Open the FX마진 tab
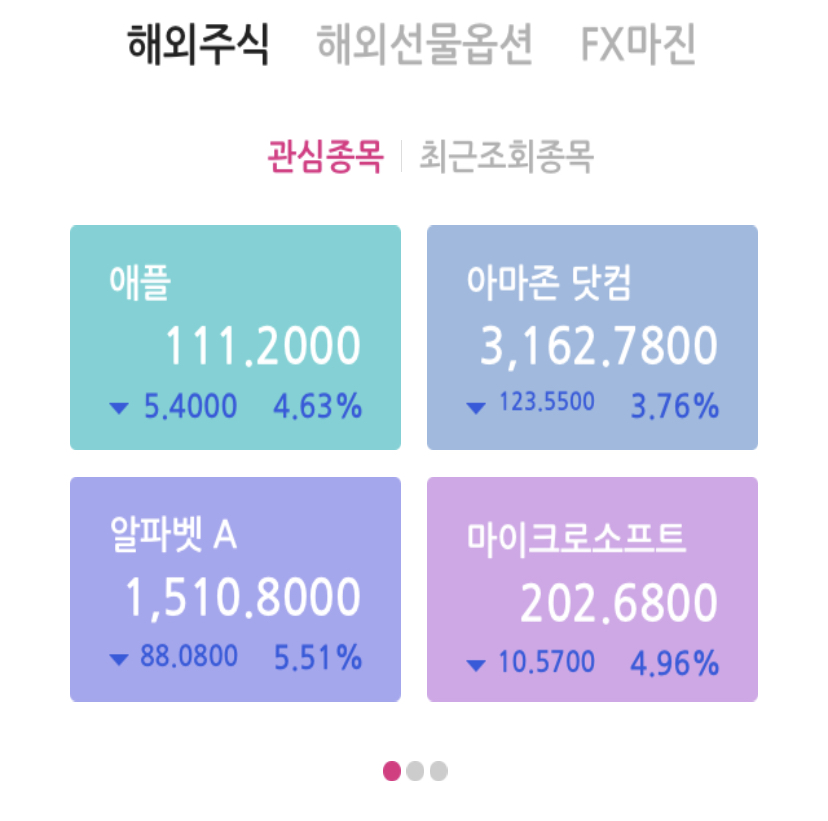The height and width of the screenshot is (821, 828). [638, 45]
